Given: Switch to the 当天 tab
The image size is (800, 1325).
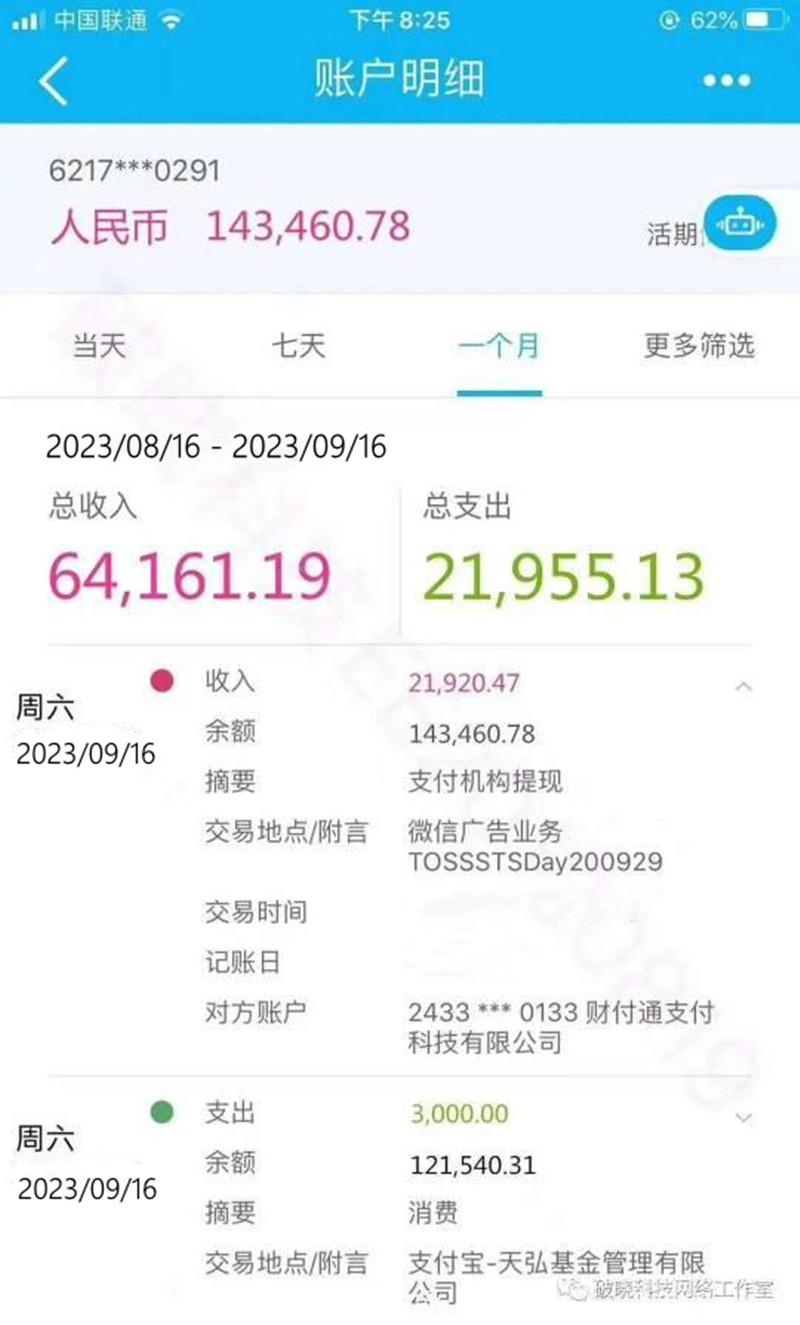Looking at the screenshot, I should pos(100,347).
